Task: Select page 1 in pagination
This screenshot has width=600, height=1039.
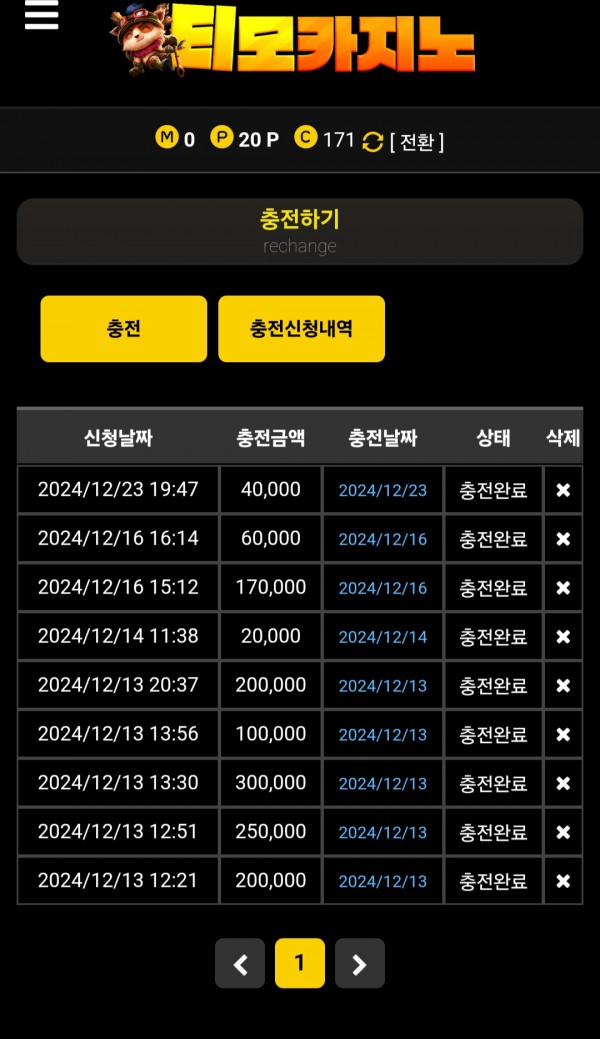Action: point(300,964)
